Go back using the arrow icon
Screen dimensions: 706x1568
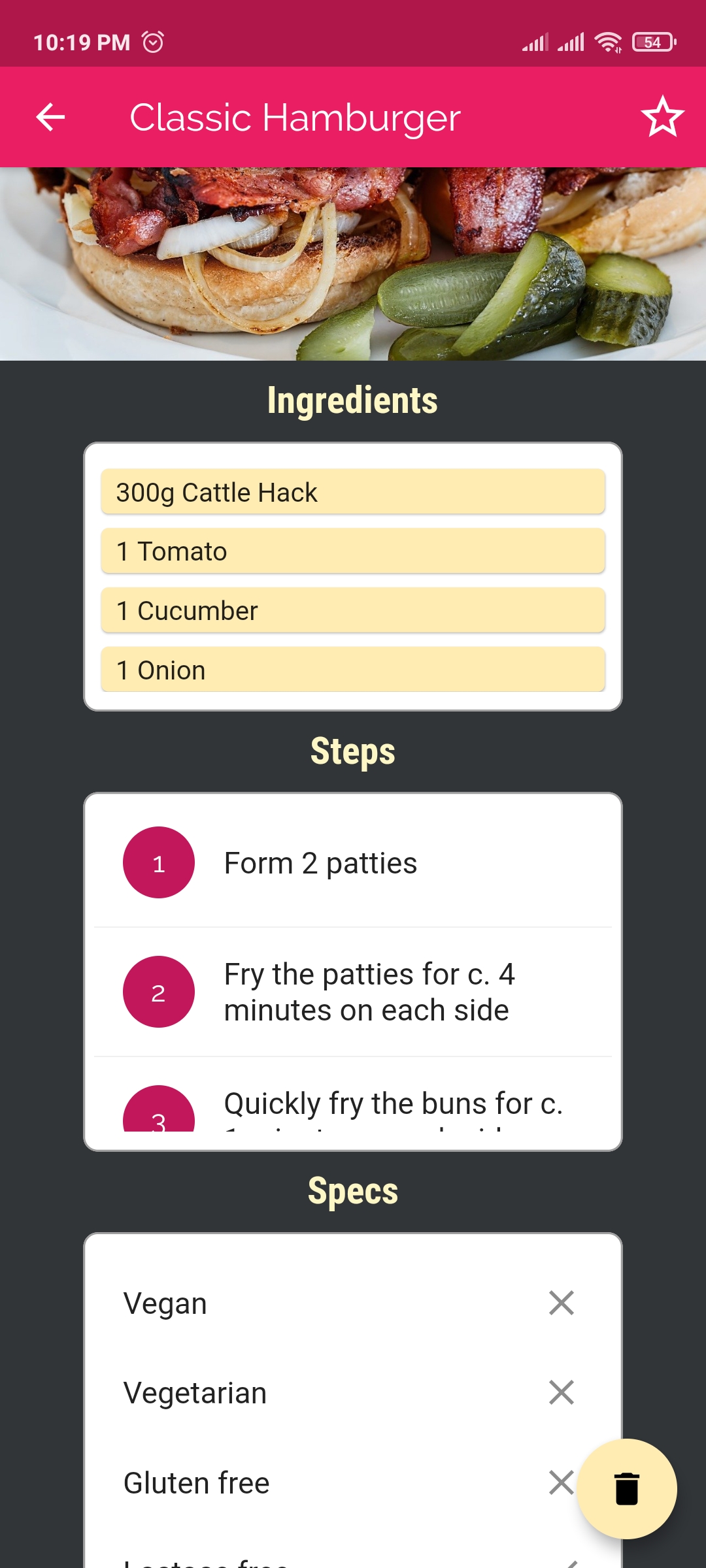(50, 118)
